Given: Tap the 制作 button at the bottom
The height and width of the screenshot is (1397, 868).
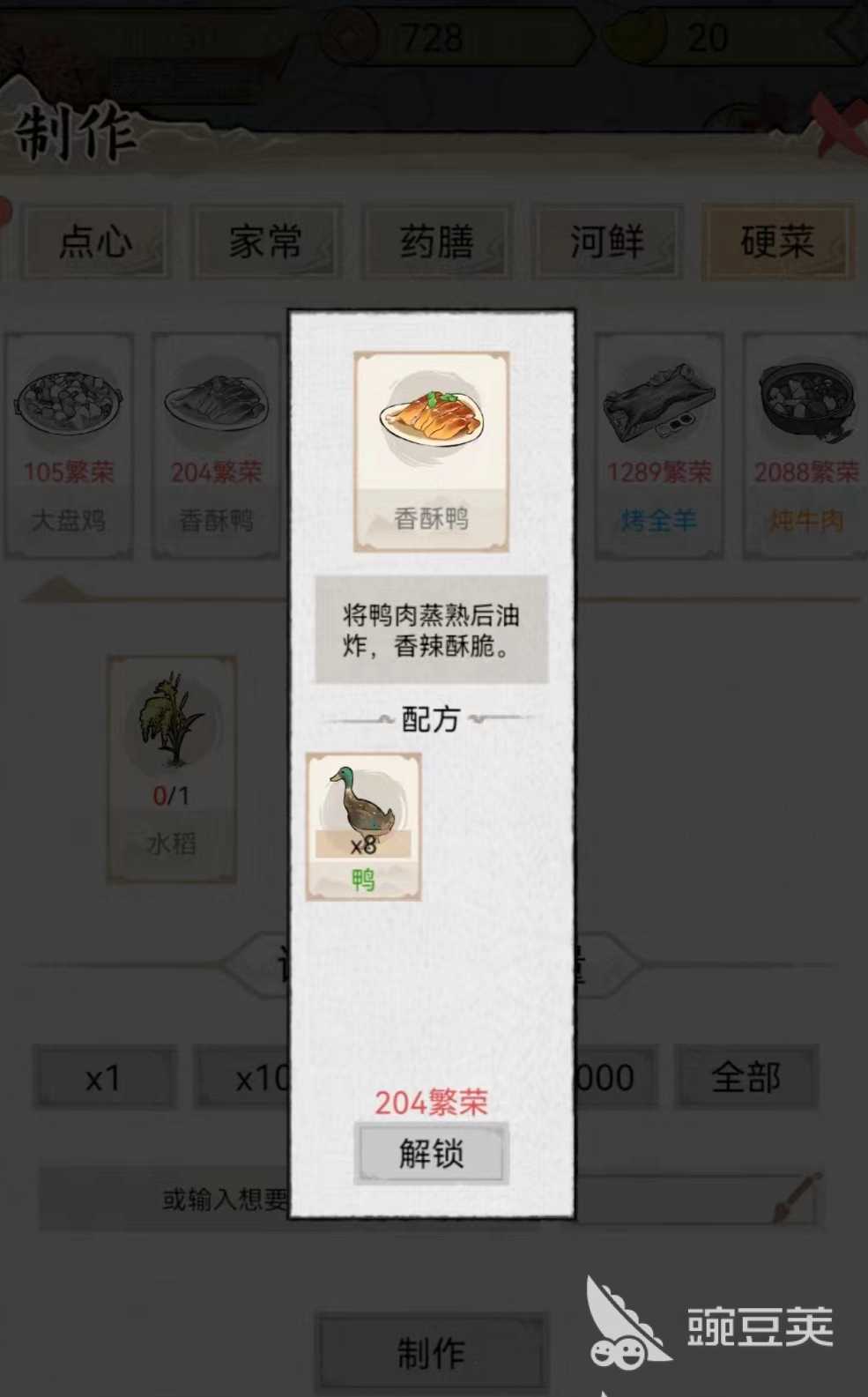Looking at the screenshot, I should click(430, 1353).
